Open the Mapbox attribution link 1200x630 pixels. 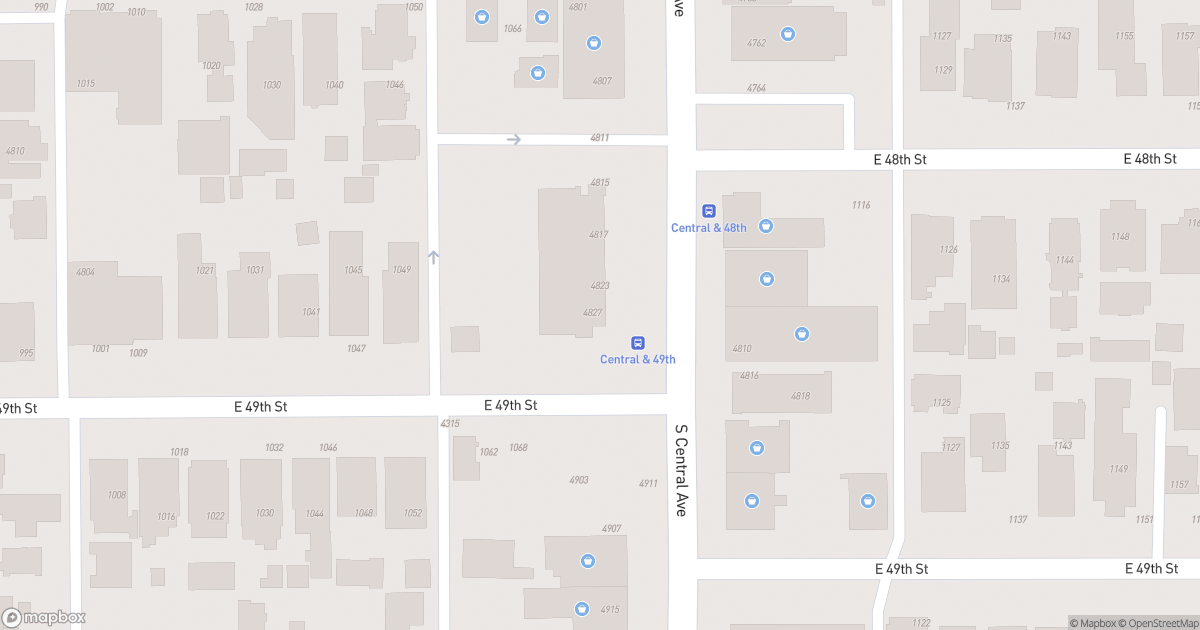point(1095,623)
